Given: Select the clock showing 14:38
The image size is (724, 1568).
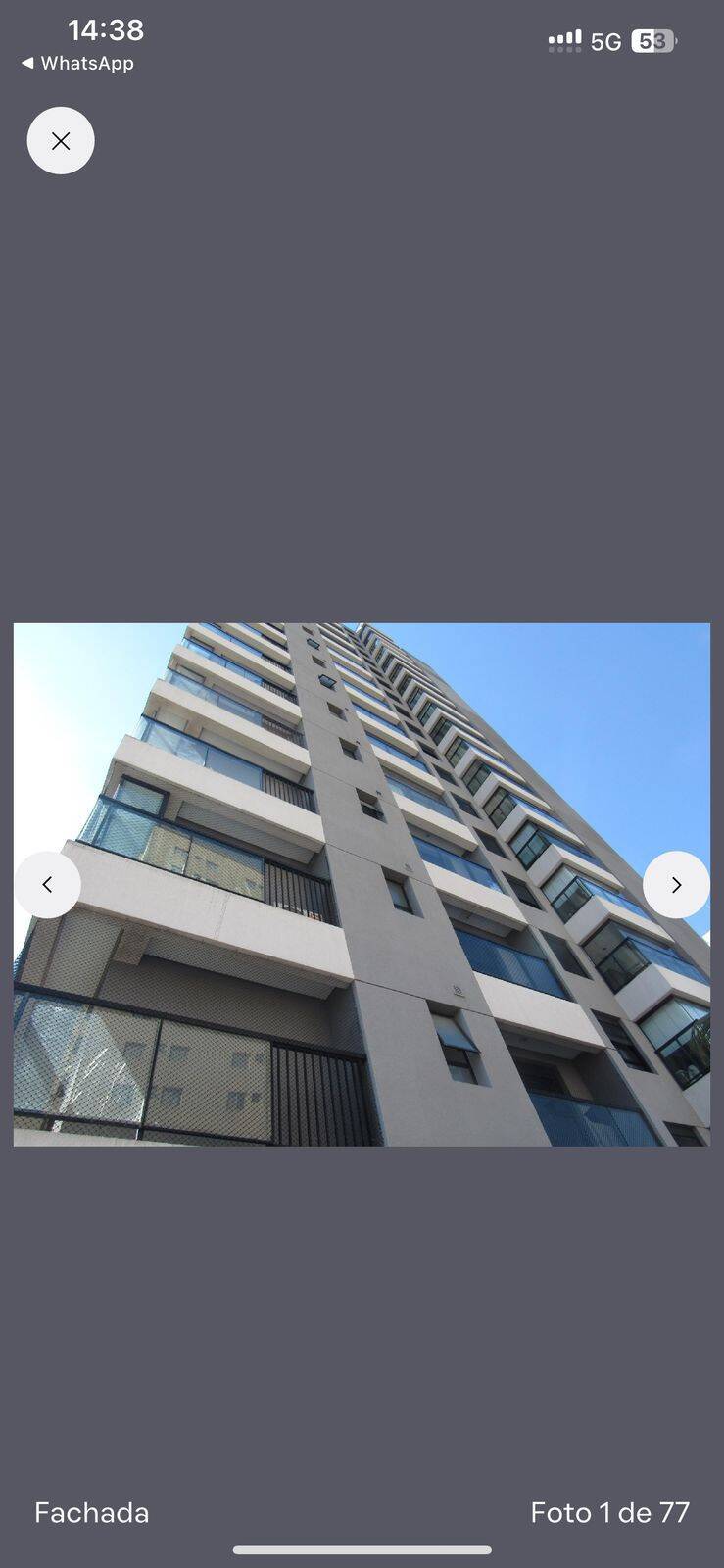Looking at the screenshot, I should coord(106,30).
